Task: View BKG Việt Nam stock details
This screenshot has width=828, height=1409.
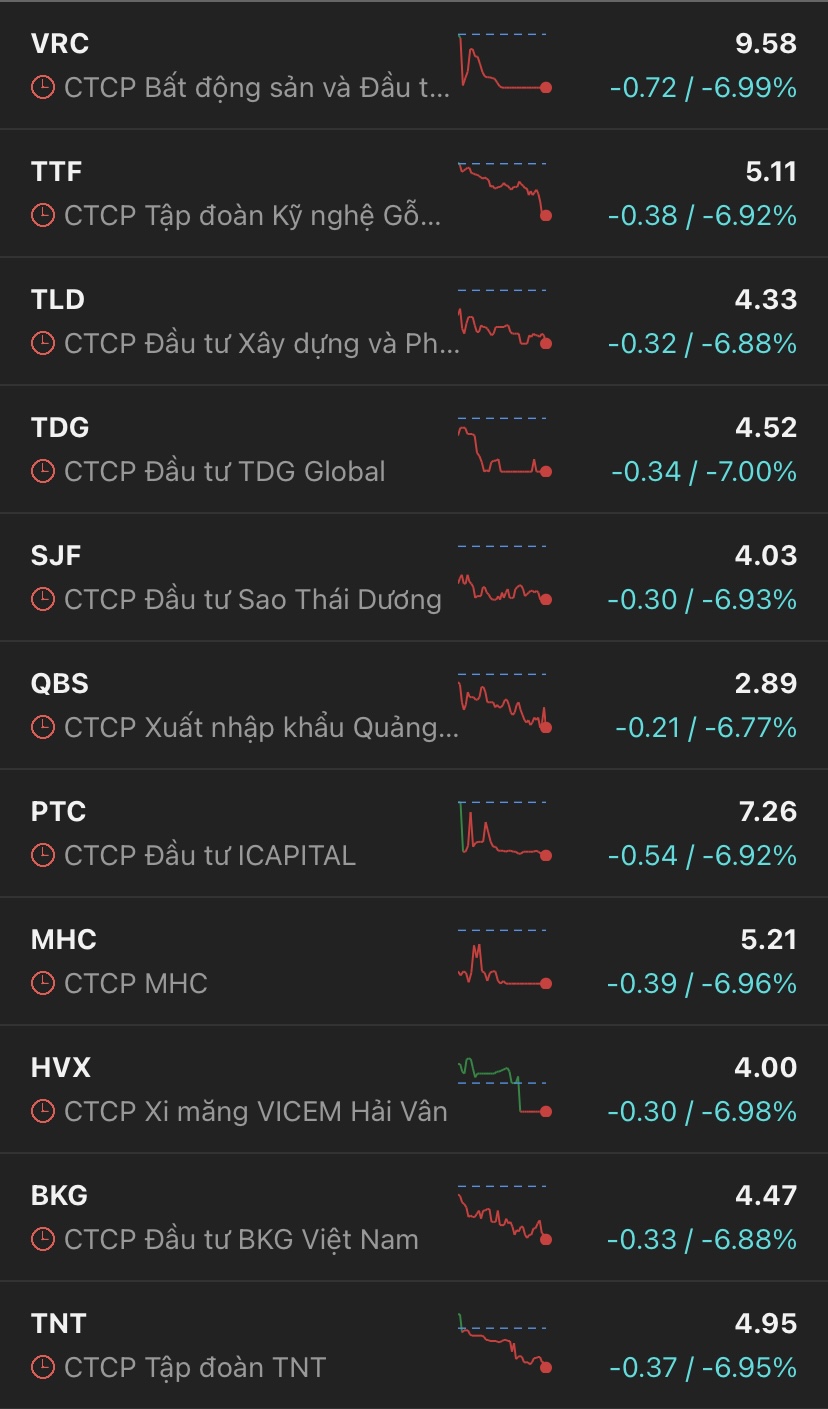Action: coord(240,1218)
